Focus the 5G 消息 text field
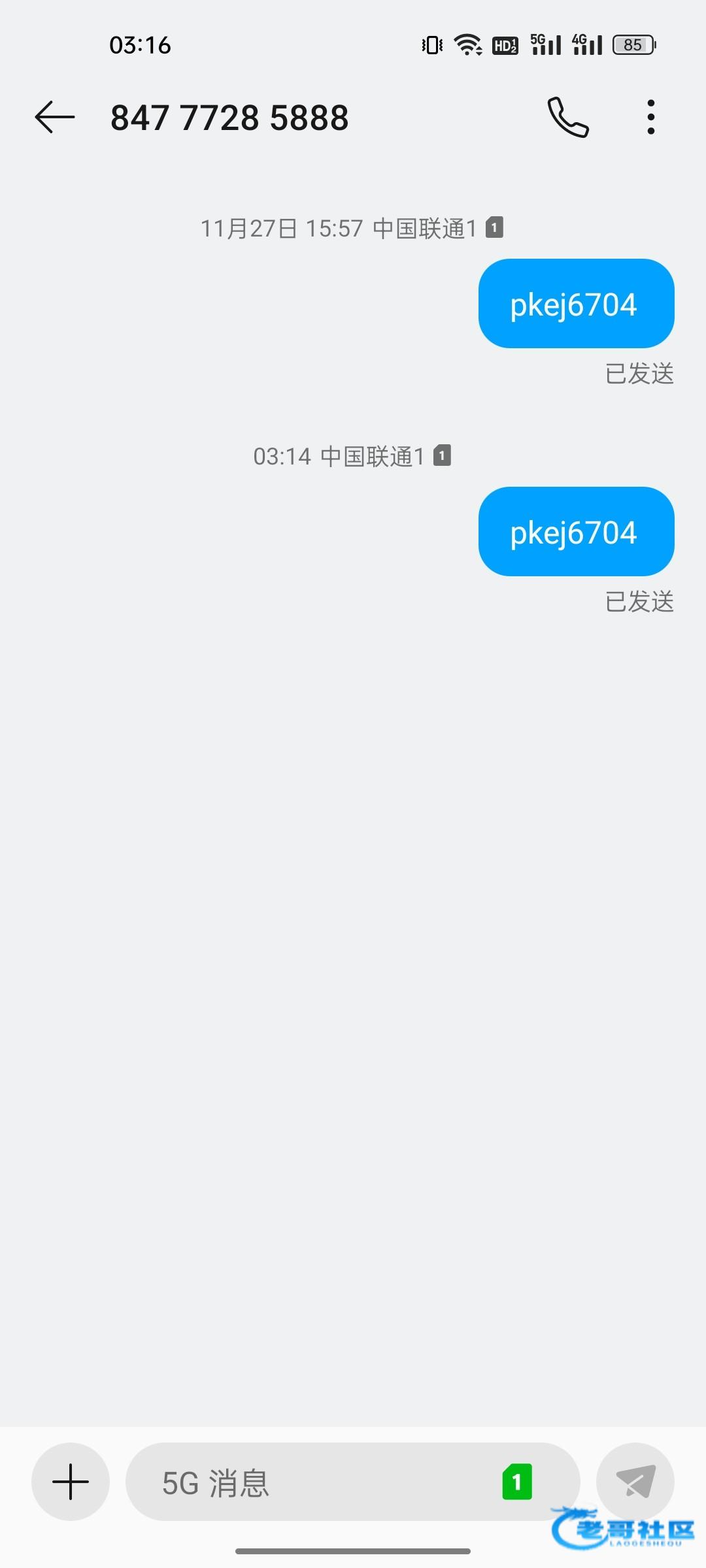 coord(314,1482)
